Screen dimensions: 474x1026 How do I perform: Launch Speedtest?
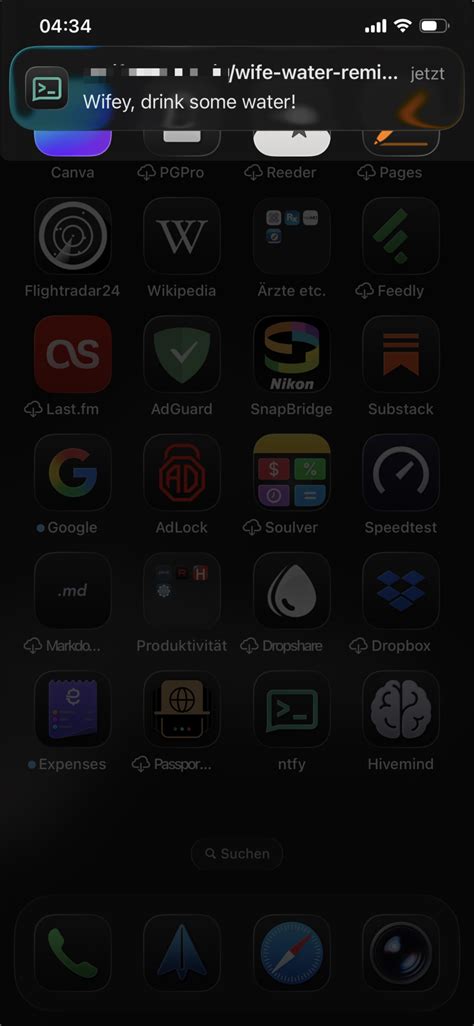[401, 472]
